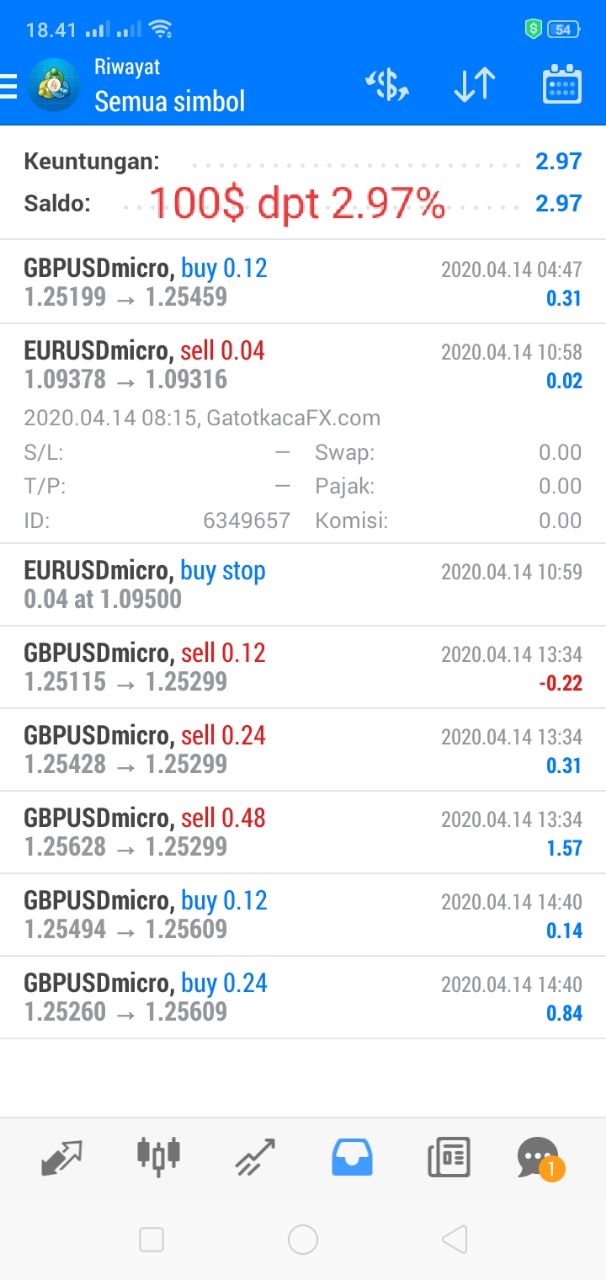The image size is (606, 1280).
Task: Filter history by currency symbol
Action: 386,85
